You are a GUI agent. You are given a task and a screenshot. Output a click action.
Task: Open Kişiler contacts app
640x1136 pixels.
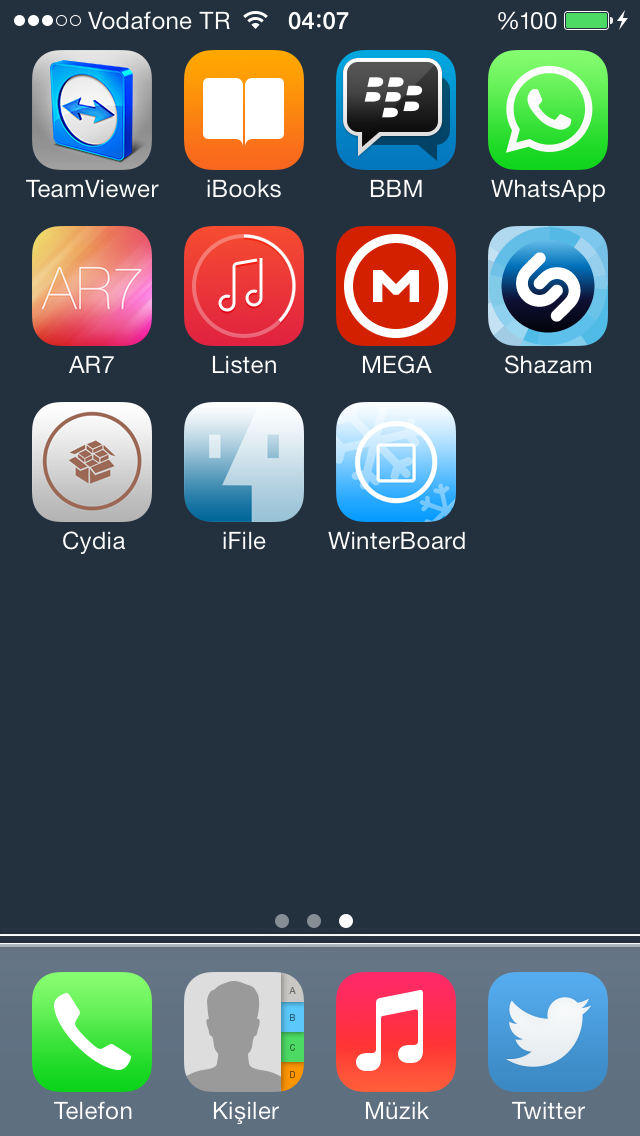244,1032
